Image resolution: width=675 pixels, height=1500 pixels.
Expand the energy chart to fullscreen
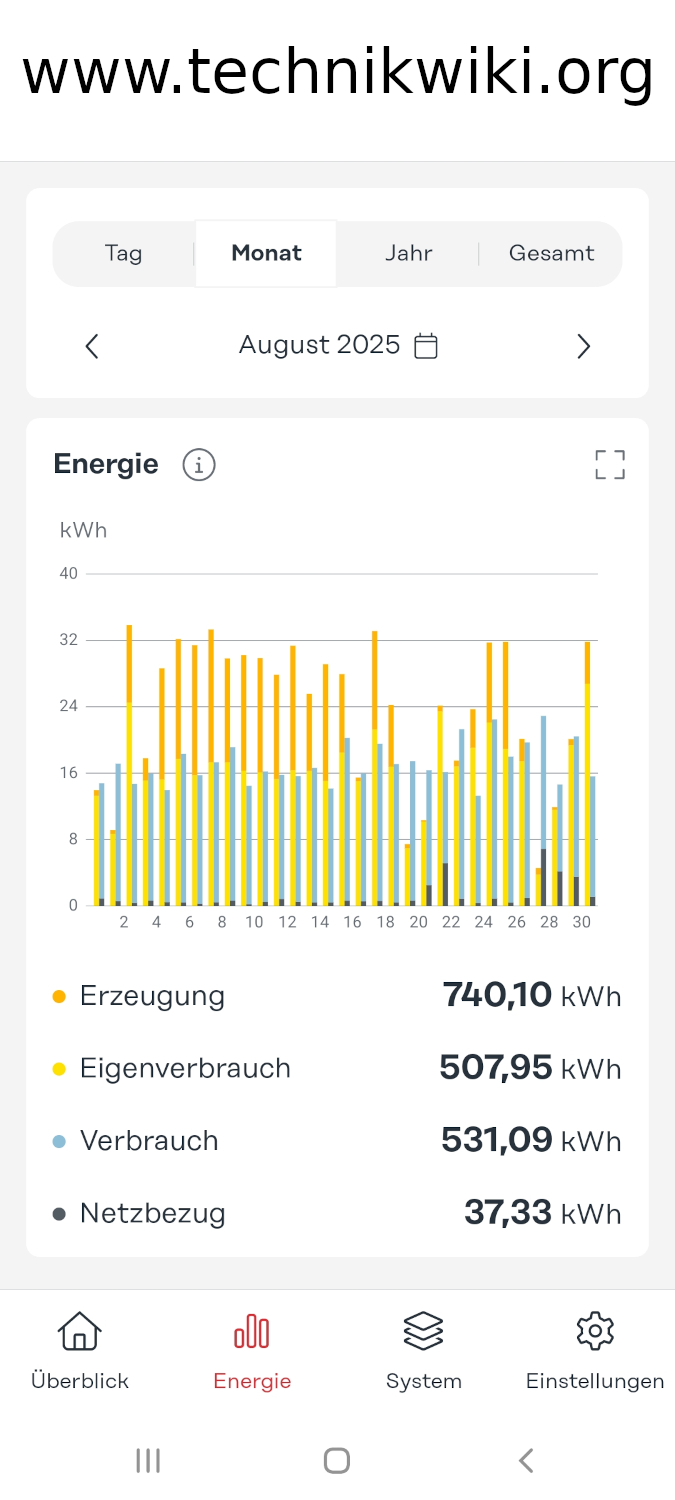(610, 465)
